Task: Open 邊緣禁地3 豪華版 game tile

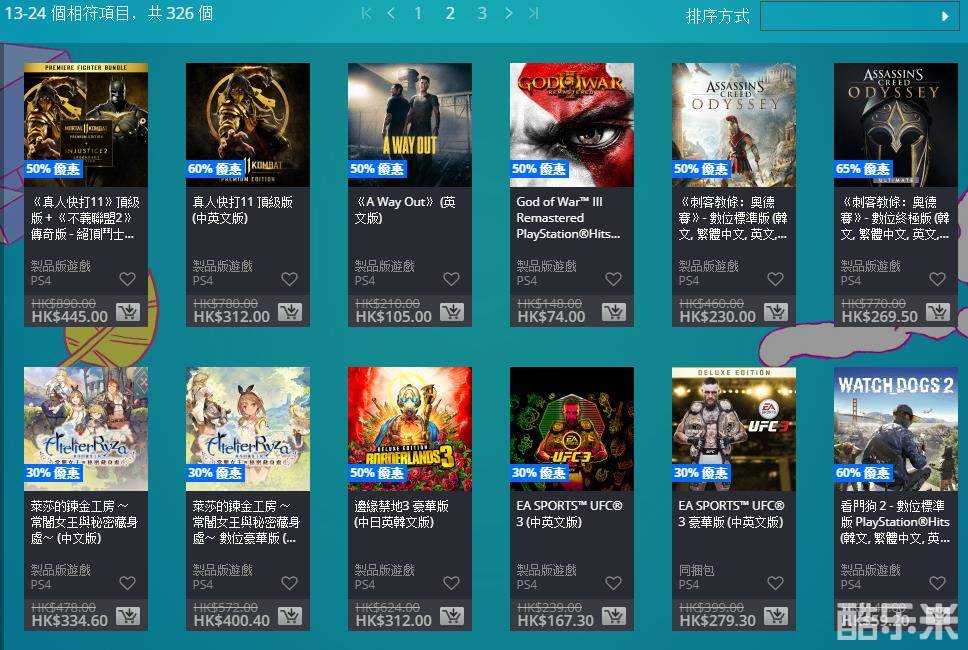Action: [x=410, y=429]
